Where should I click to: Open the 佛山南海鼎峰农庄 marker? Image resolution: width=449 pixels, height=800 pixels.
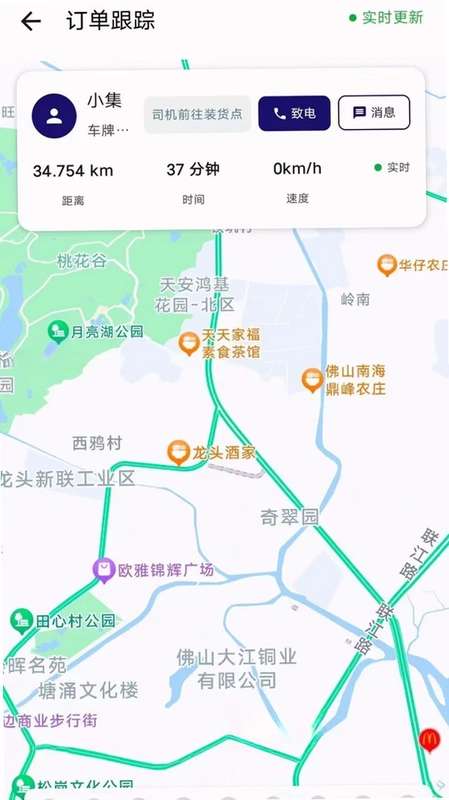312,380
